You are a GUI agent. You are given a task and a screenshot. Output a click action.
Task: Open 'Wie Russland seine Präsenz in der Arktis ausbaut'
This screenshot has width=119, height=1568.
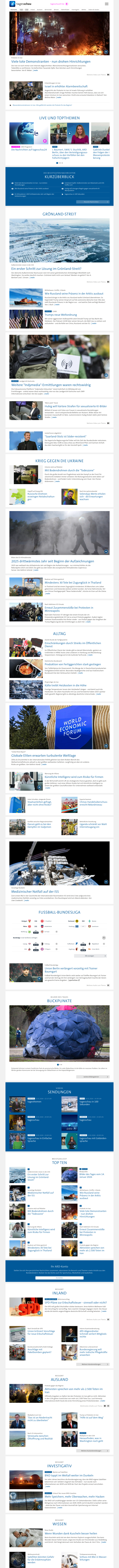tap(73, 293)
